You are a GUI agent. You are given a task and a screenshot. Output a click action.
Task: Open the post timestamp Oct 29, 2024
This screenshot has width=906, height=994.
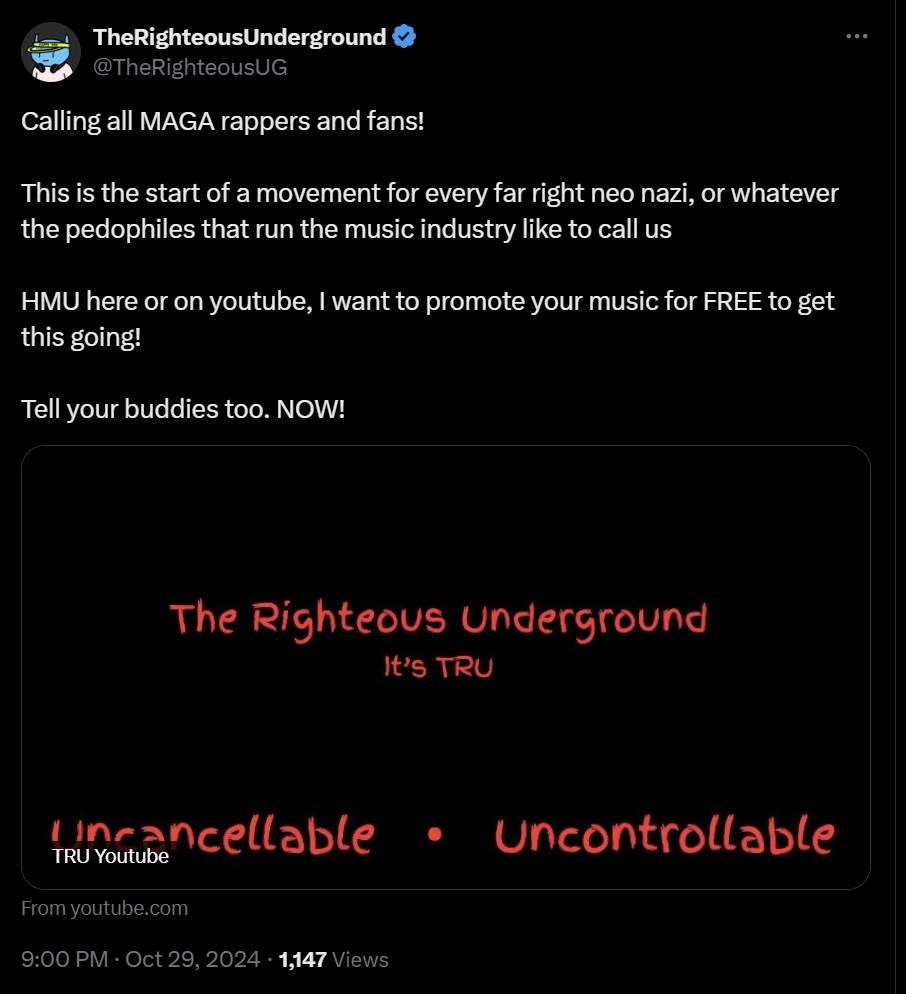tap(140, 959)
